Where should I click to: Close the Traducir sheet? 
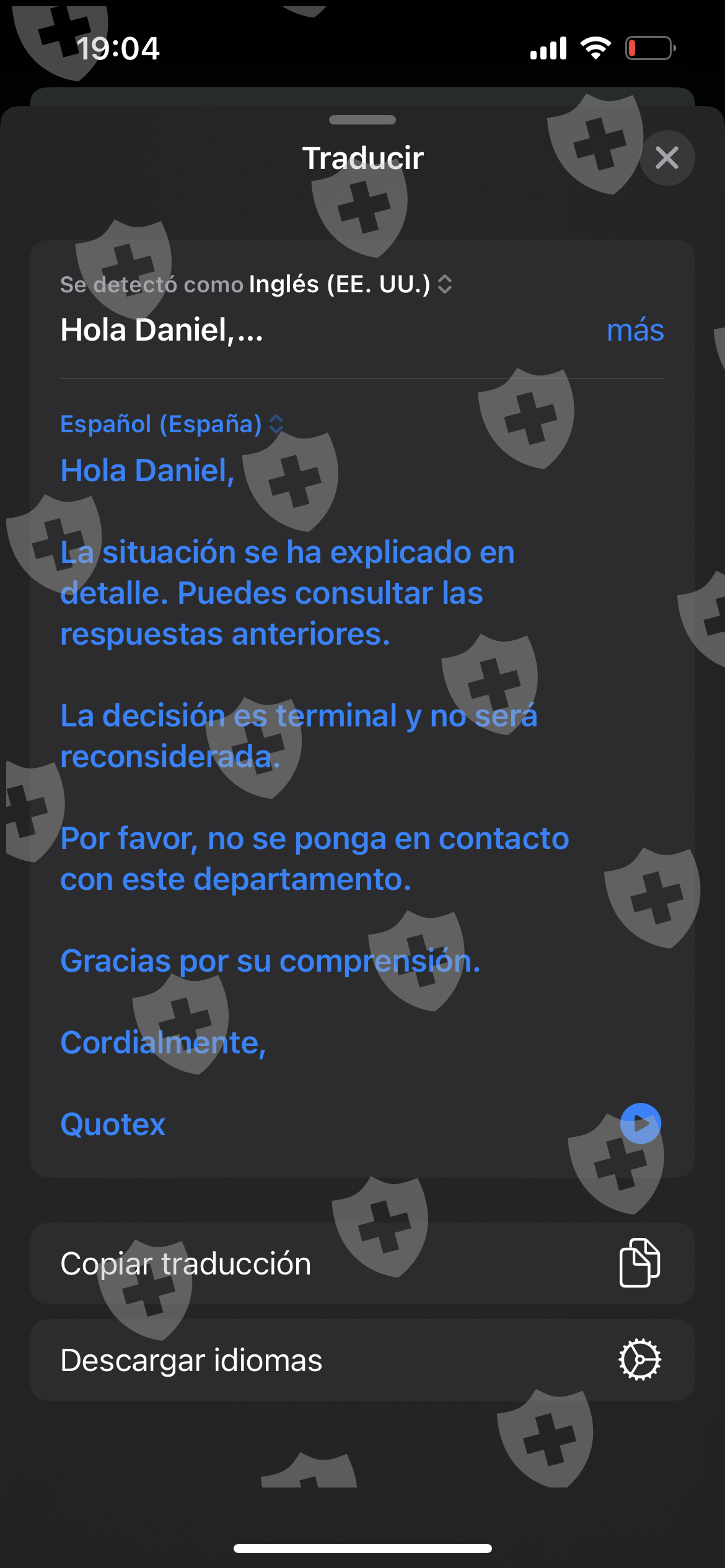point(667,158)
